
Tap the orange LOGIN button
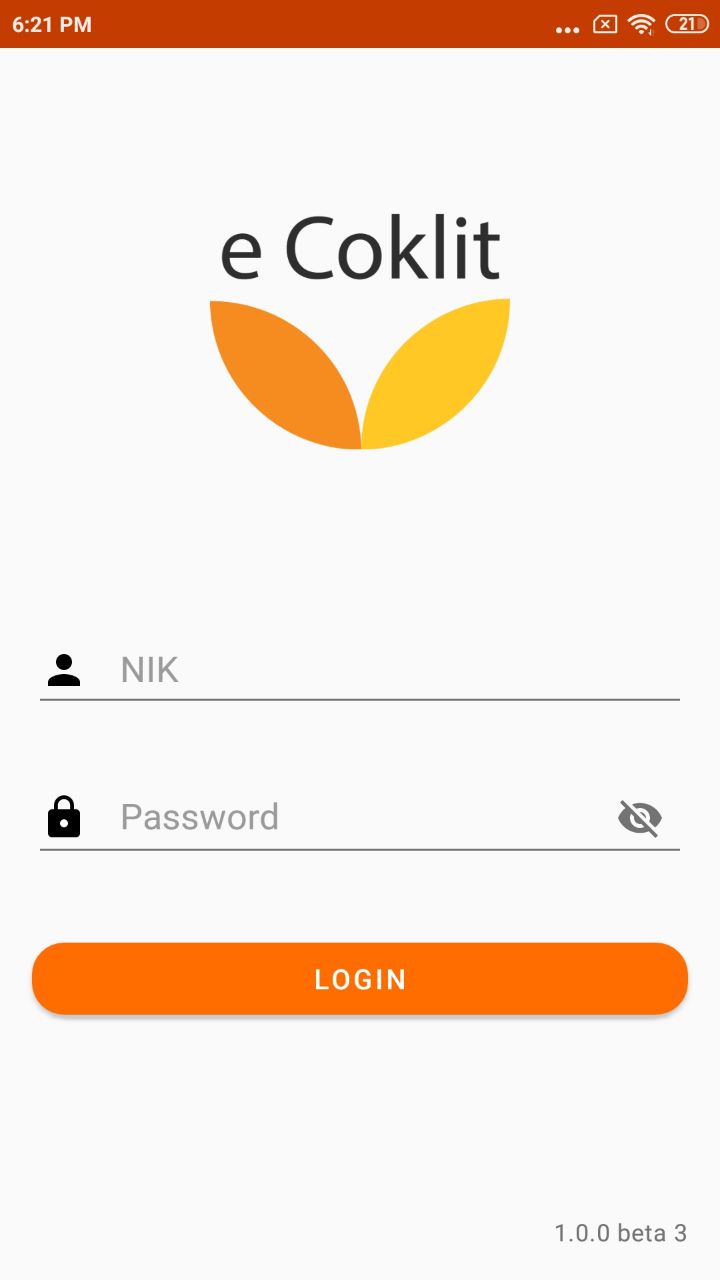[x=360, y=979]
